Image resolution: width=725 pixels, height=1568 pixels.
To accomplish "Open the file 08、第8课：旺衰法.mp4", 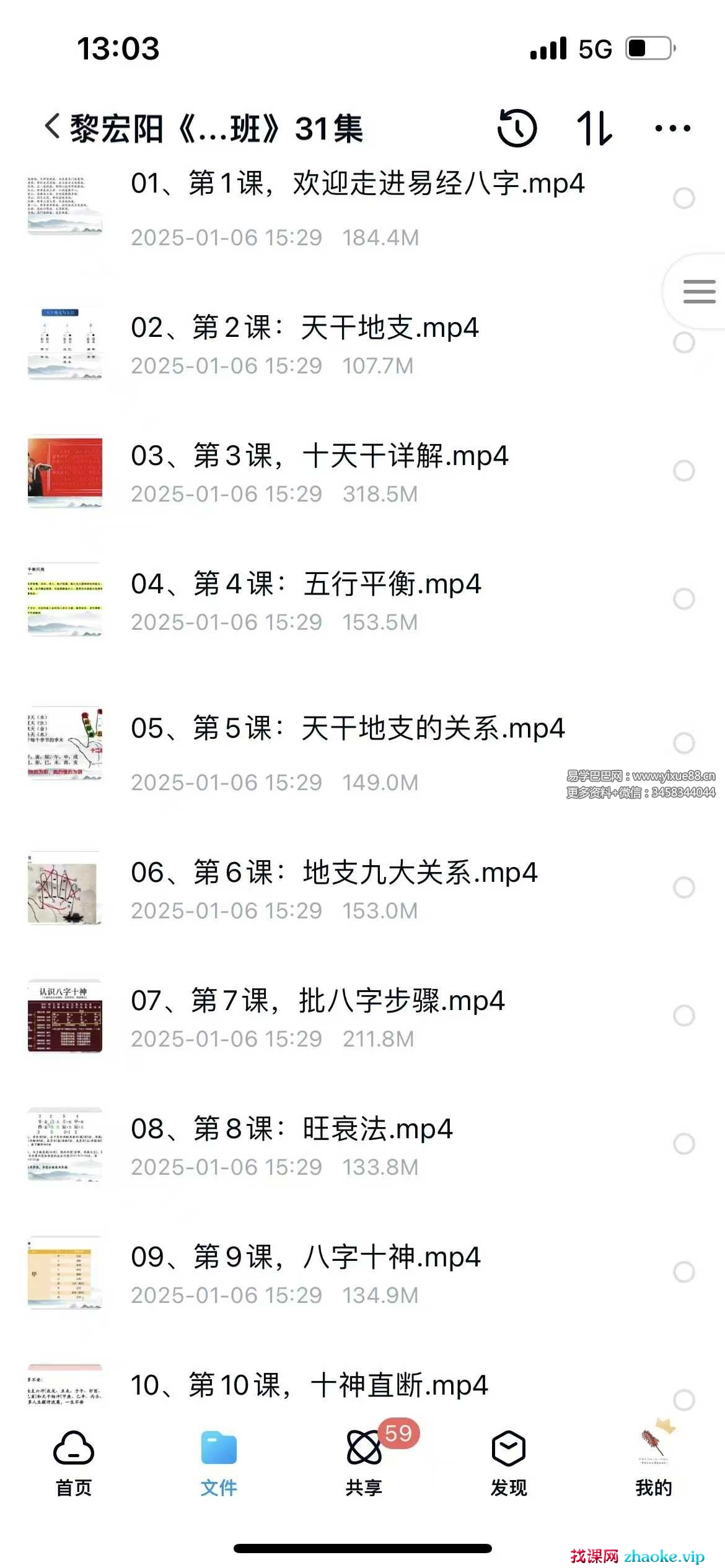I will [291, 1130].
